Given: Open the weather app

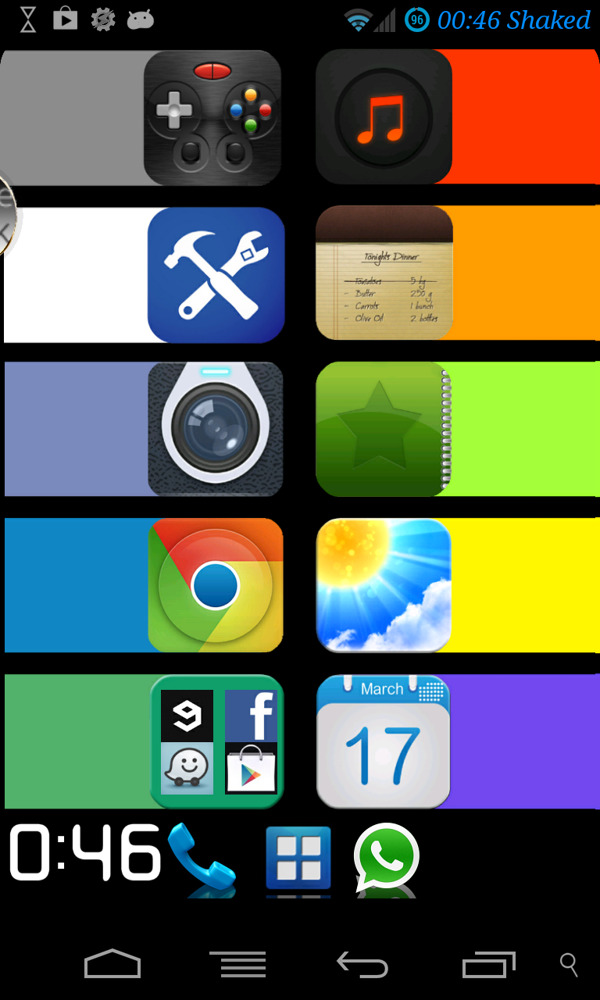Looking at the screenshot, I should coord(384,585).
